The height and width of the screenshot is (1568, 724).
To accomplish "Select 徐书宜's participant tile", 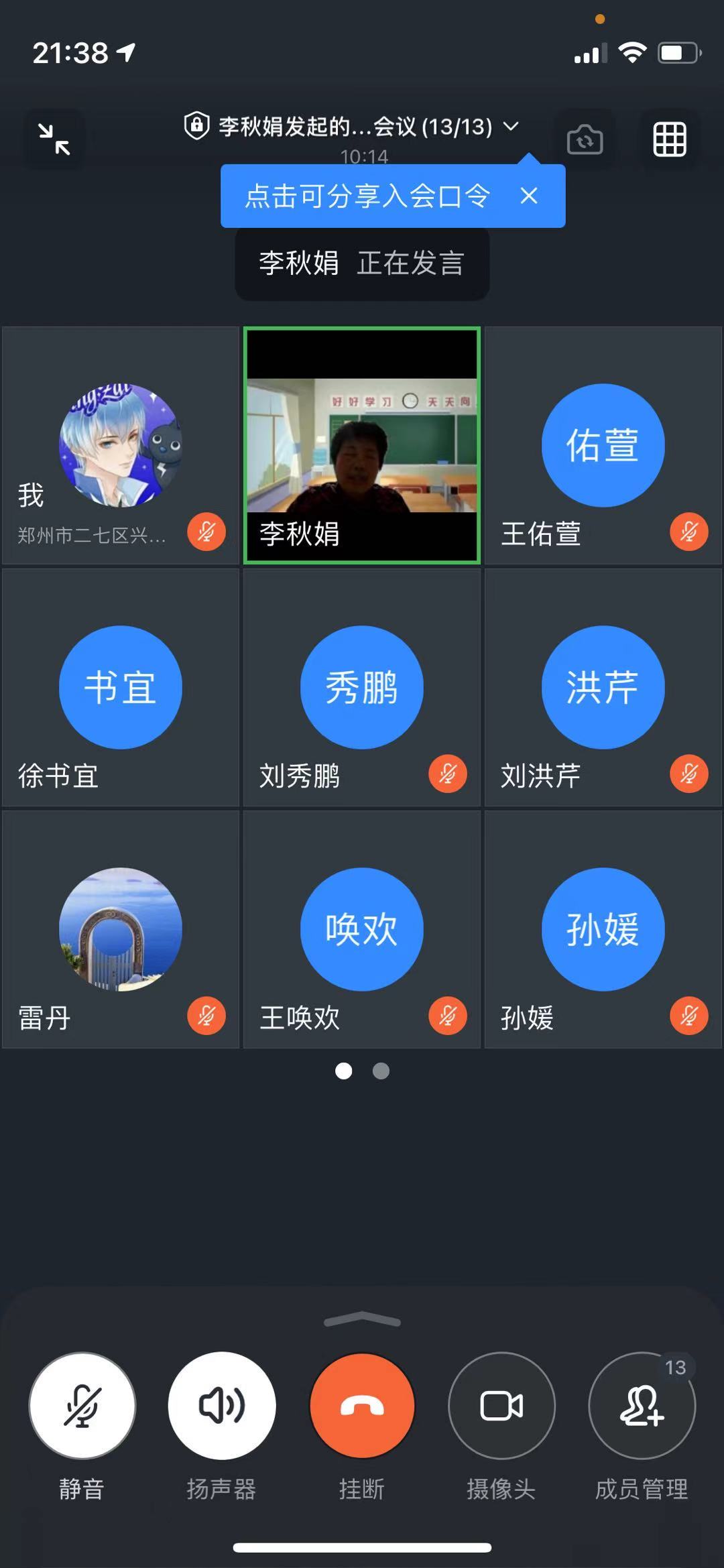I will pos(121,687).
